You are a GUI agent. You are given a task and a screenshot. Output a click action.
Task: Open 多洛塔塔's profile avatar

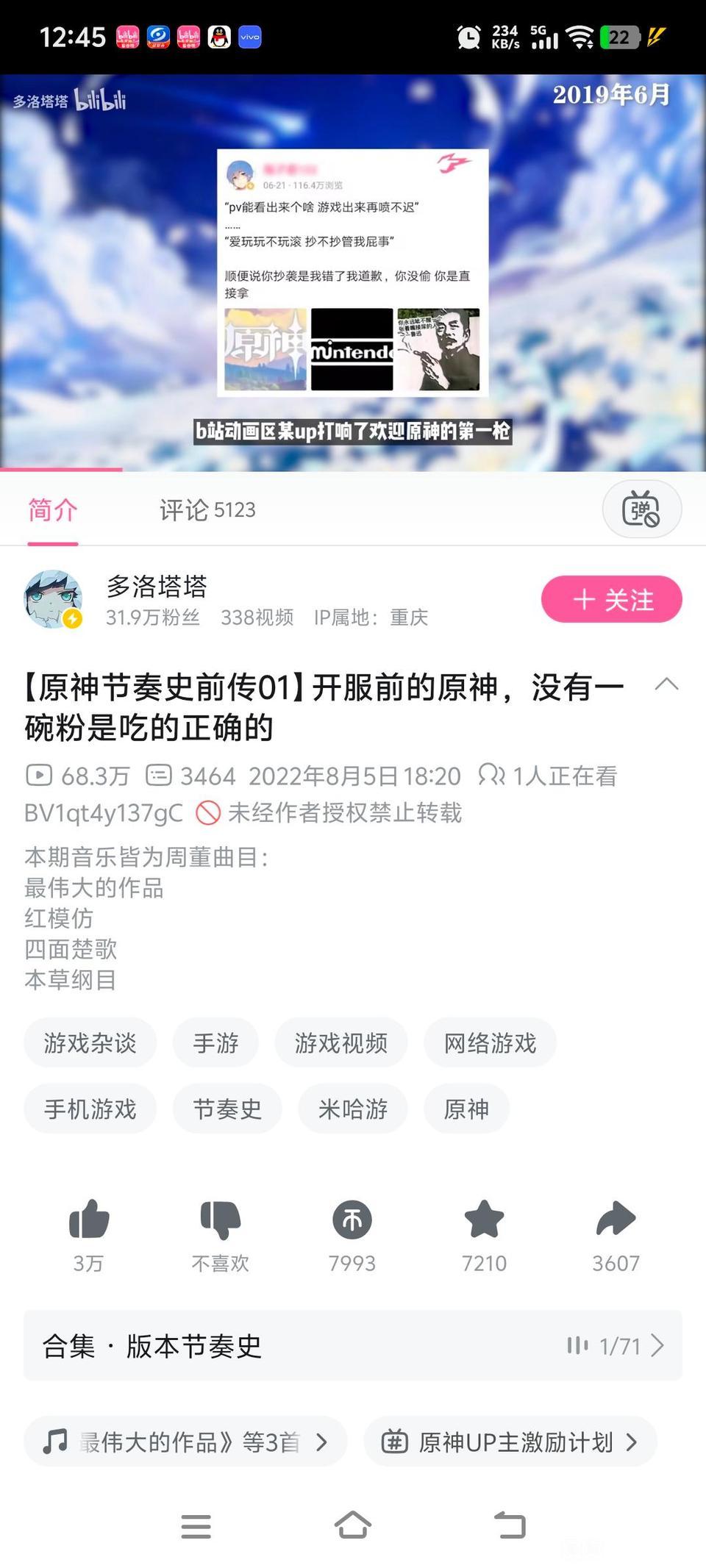(53, 599)
